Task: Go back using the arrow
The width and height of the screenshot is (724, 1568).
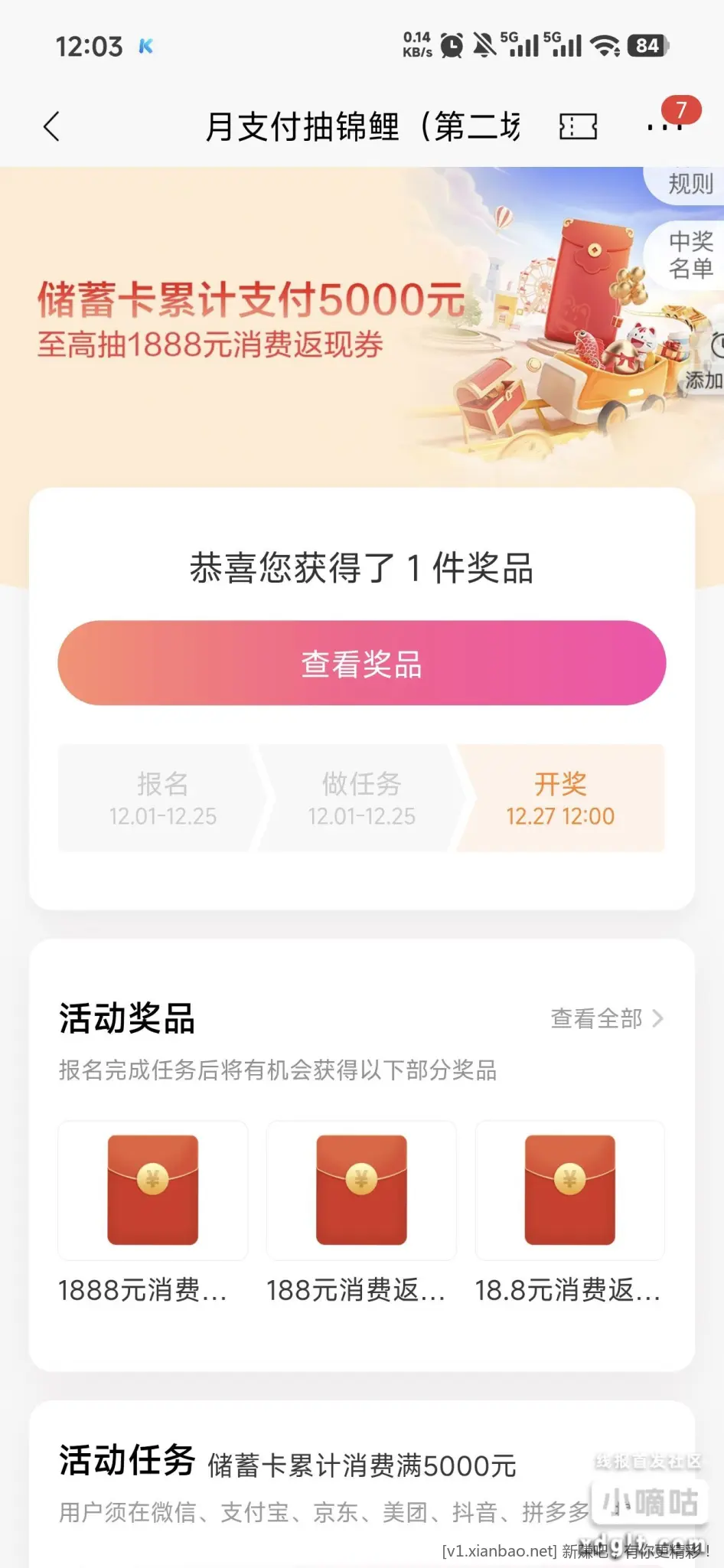Action: coord(52,127)
